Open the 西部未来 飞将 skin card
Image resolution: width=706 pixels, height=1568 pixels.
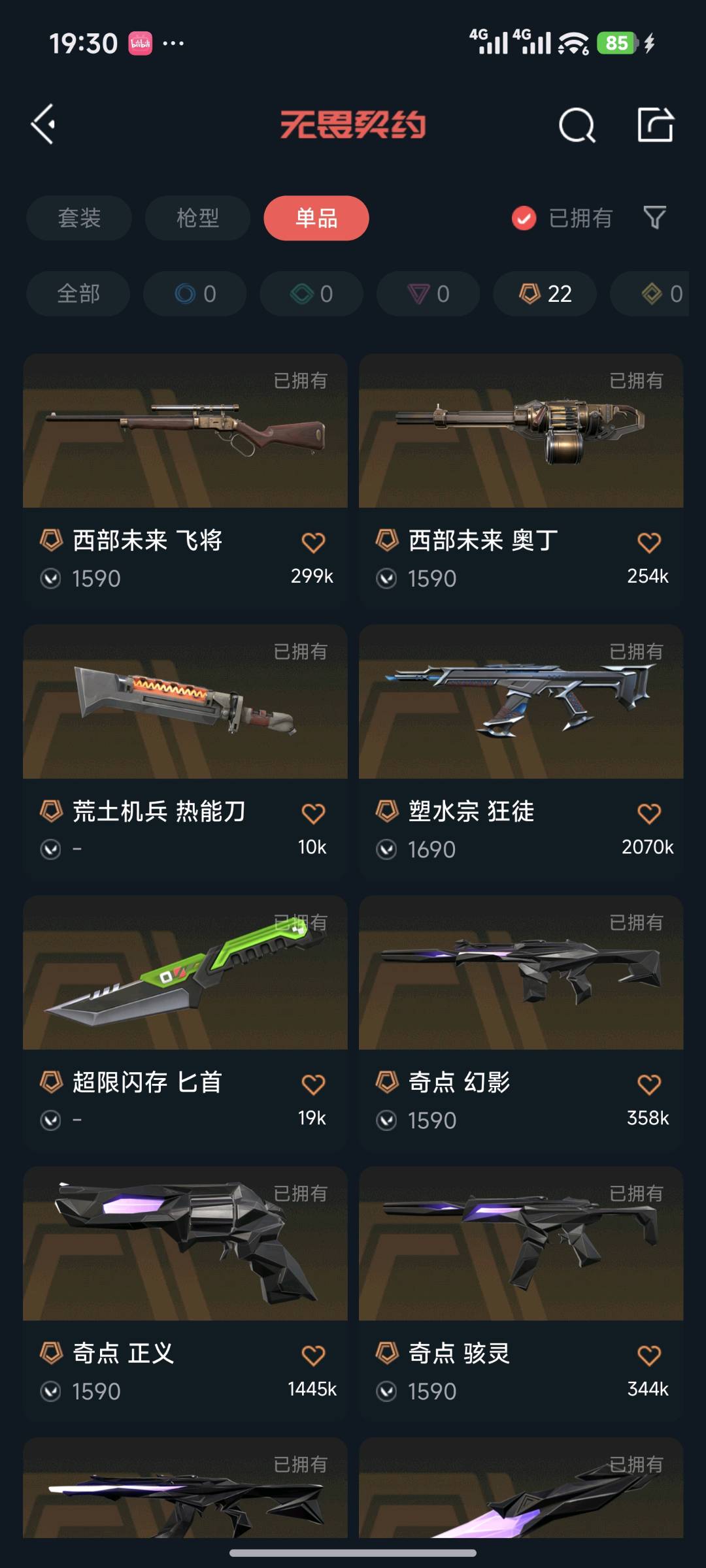click(185, 431)
